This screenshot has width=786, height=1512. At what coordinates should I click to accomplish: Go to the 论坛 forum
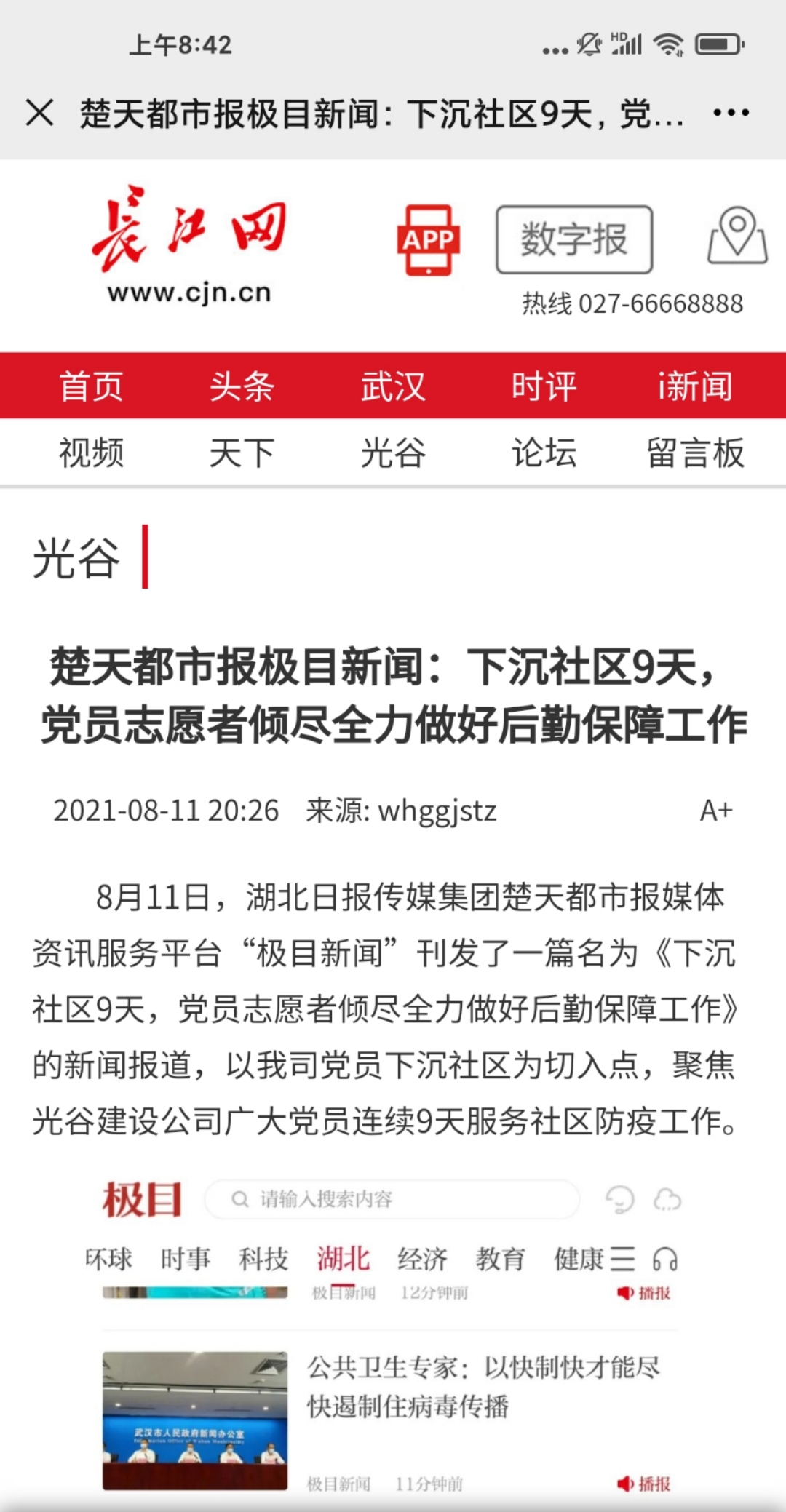pyautogui.click(x=544, y=453)
